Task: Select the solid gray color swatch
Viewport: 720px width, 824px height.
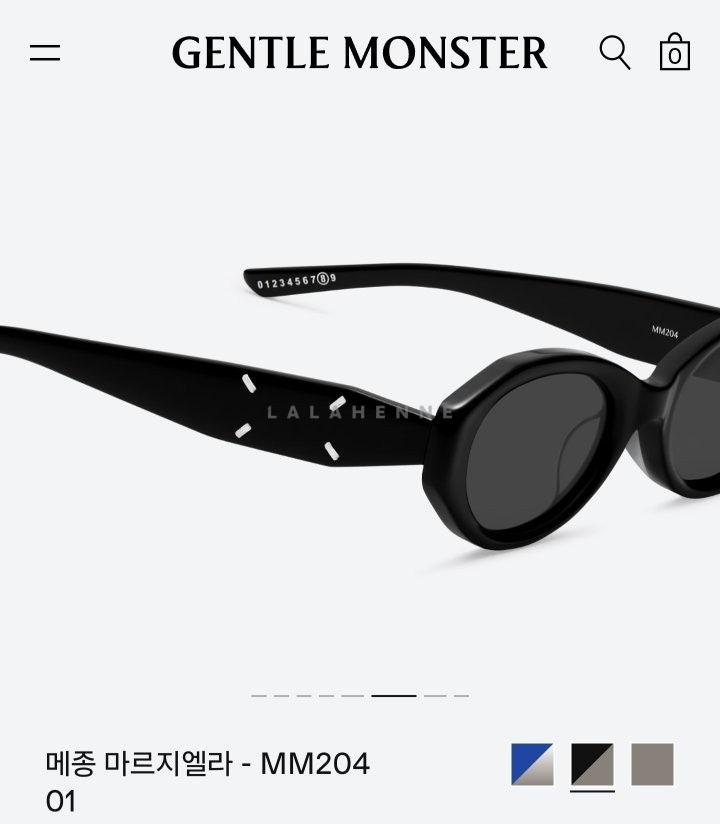Action: click(652, 765)
